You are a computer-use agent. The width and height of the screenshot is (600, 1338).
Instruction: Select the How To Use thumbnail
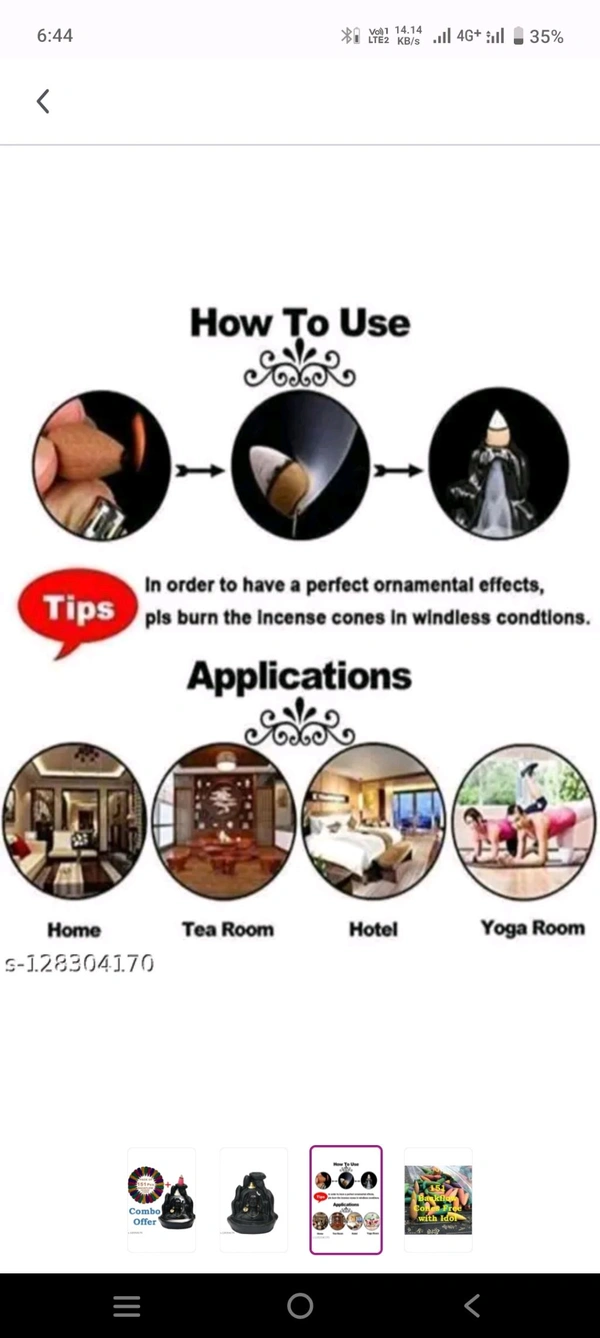pos(345,1199)
